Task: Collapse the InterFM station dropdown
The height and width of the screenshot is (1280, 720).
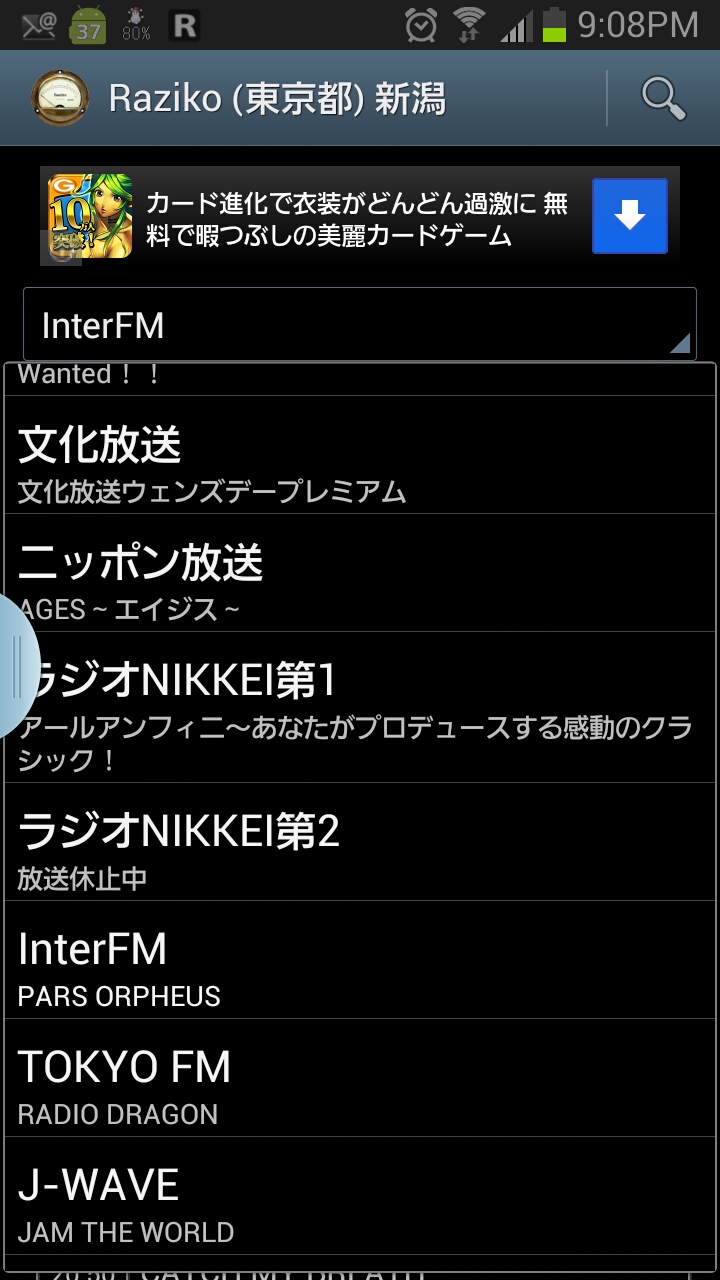Action: [360, 325]
